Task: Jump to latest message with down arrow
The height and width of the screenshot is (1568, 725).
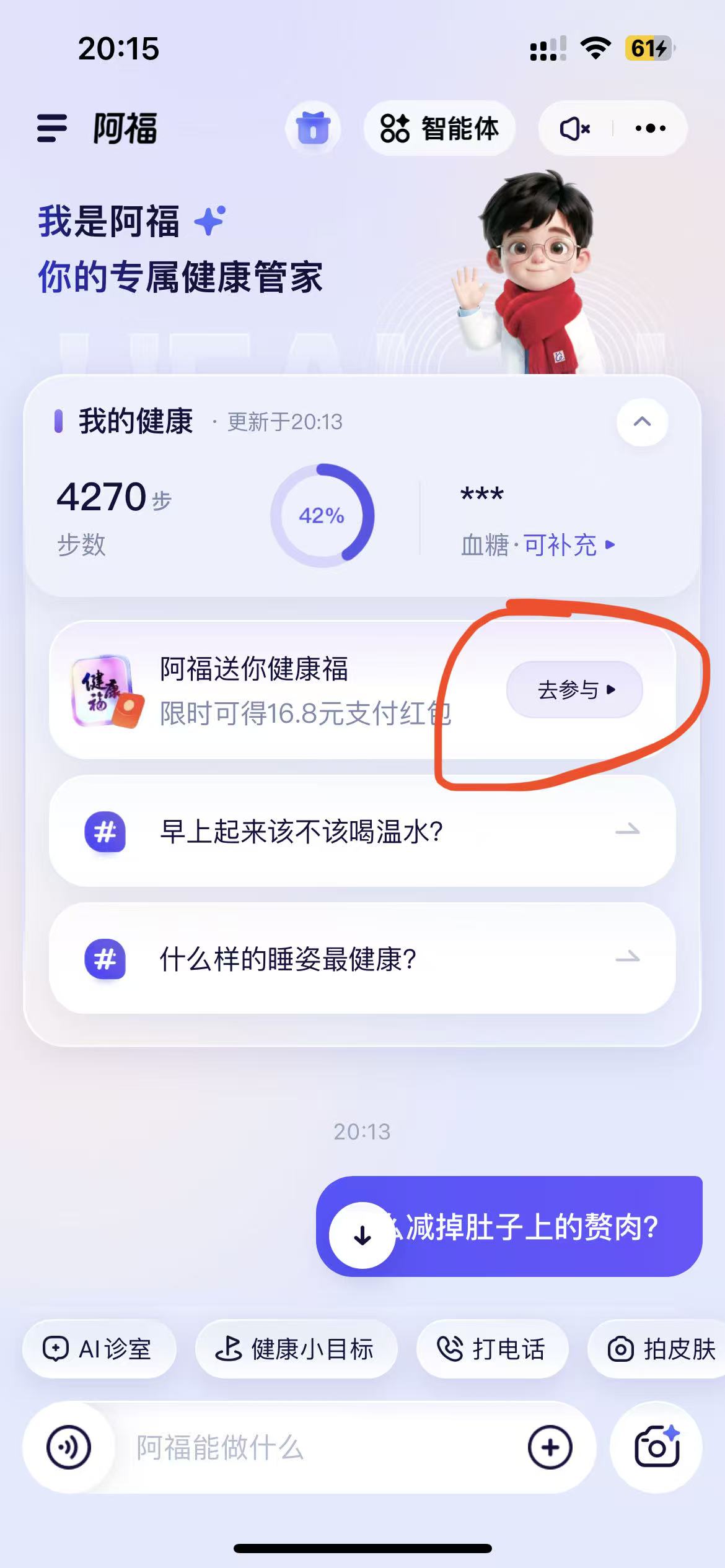Action: tap(362, 1235)
